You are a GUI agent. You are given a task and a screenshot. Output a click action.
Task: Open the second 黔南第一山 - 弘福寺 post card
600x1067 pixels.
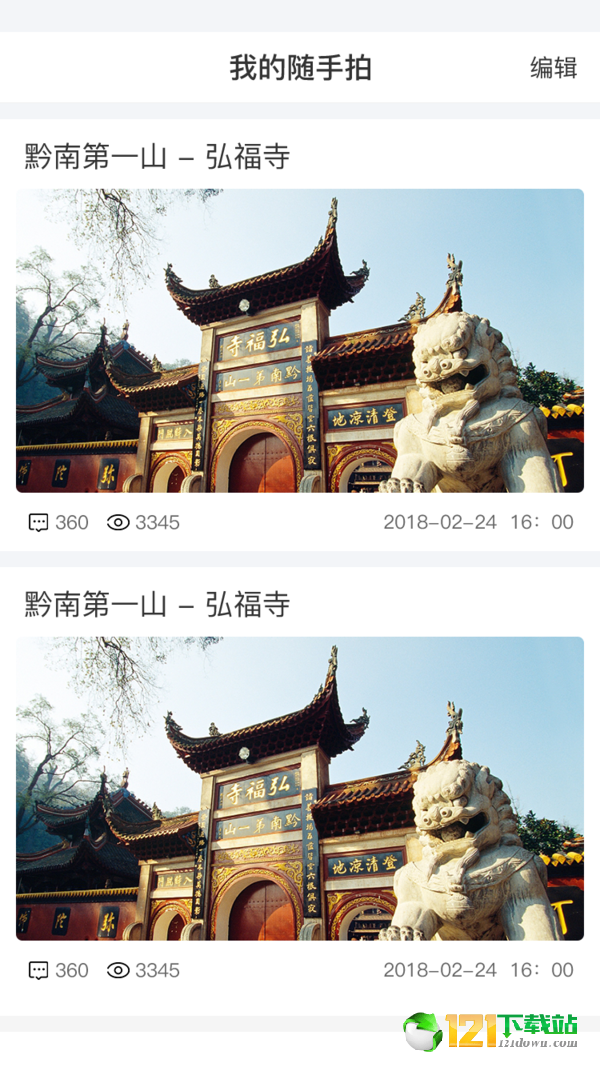click(300, 788)
